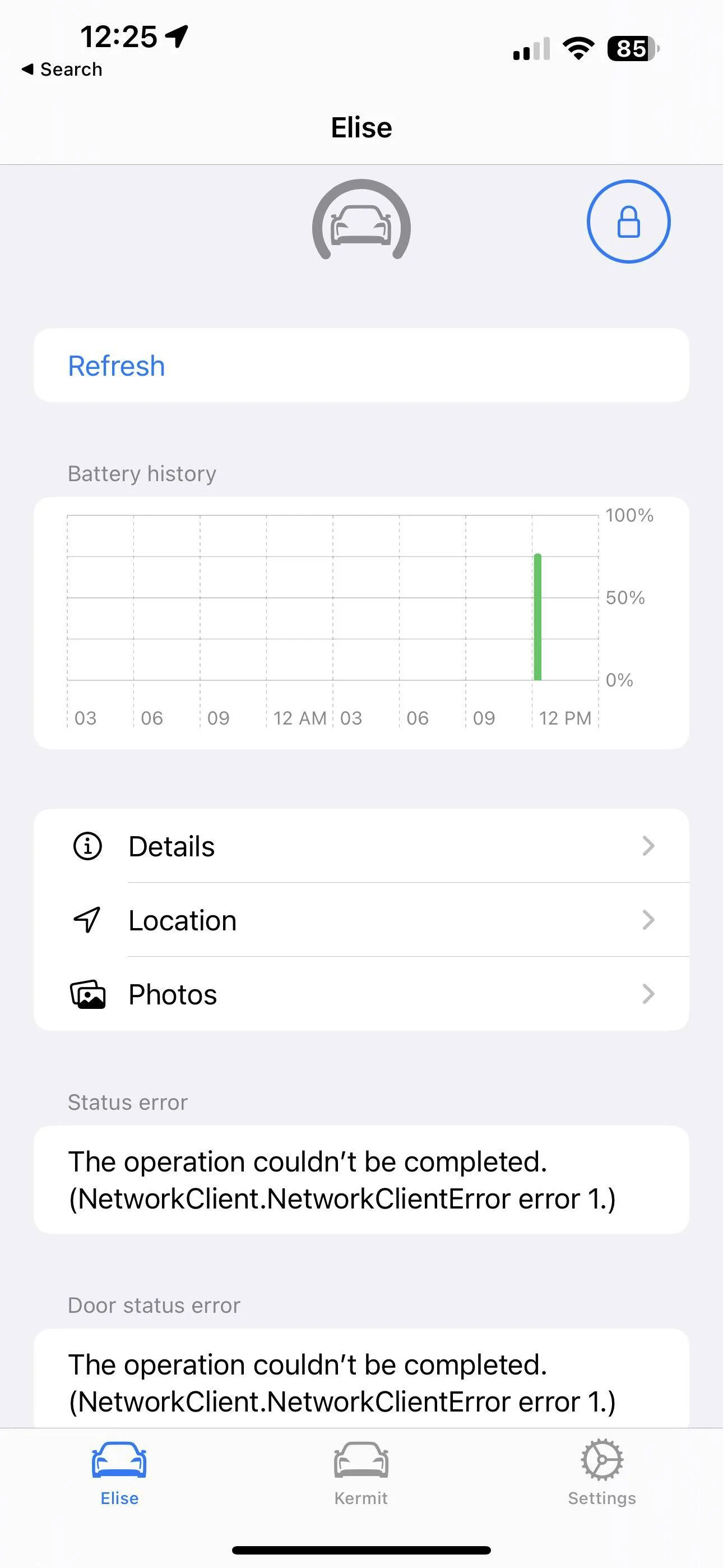Switch to the Kermit tab
The image size is (723, 1568).
click(x=361, y=1473)
